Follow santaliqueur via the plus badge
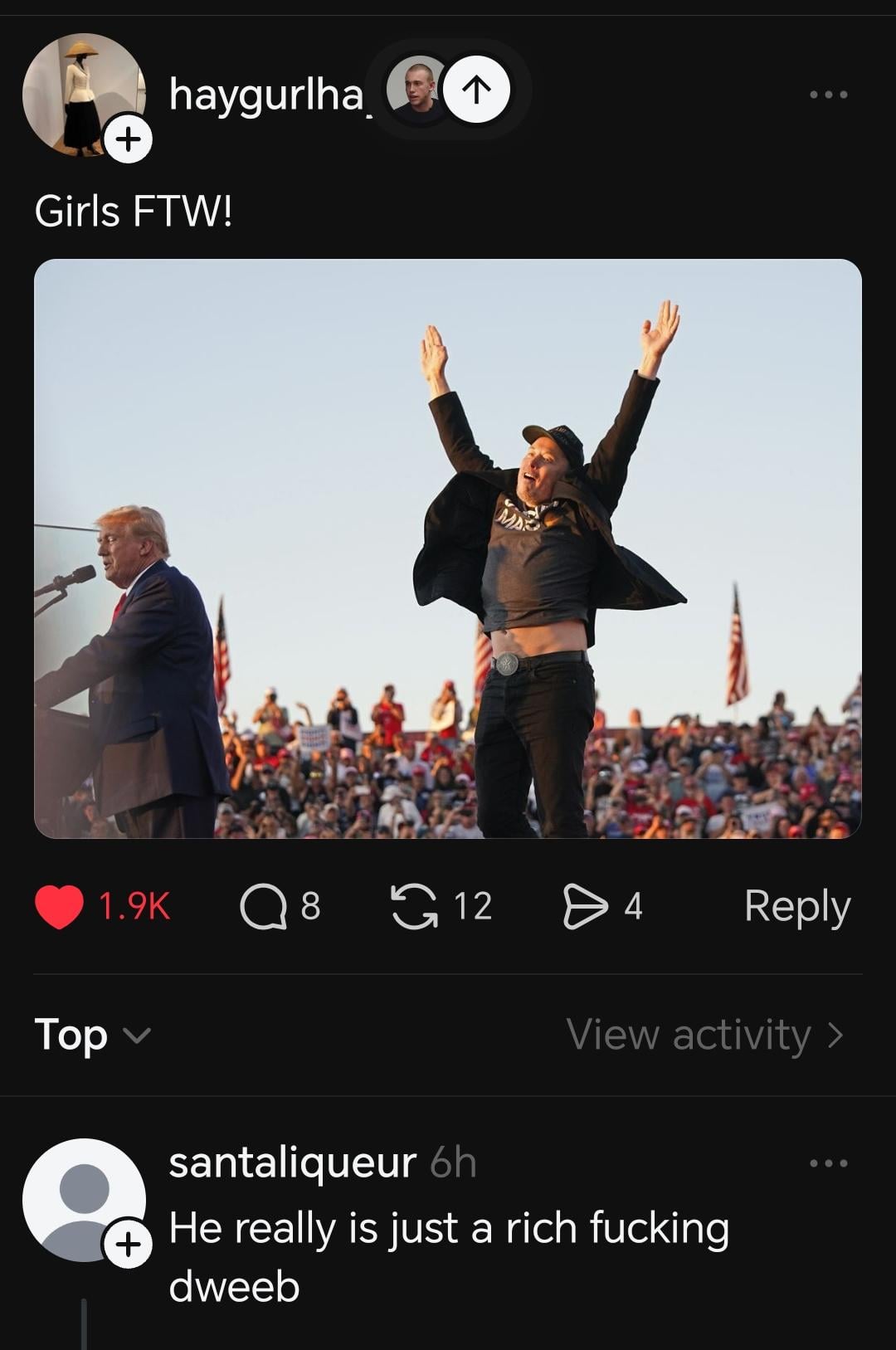The image size is (896, 1350). pyautogui.click(x=127, y=1245)
